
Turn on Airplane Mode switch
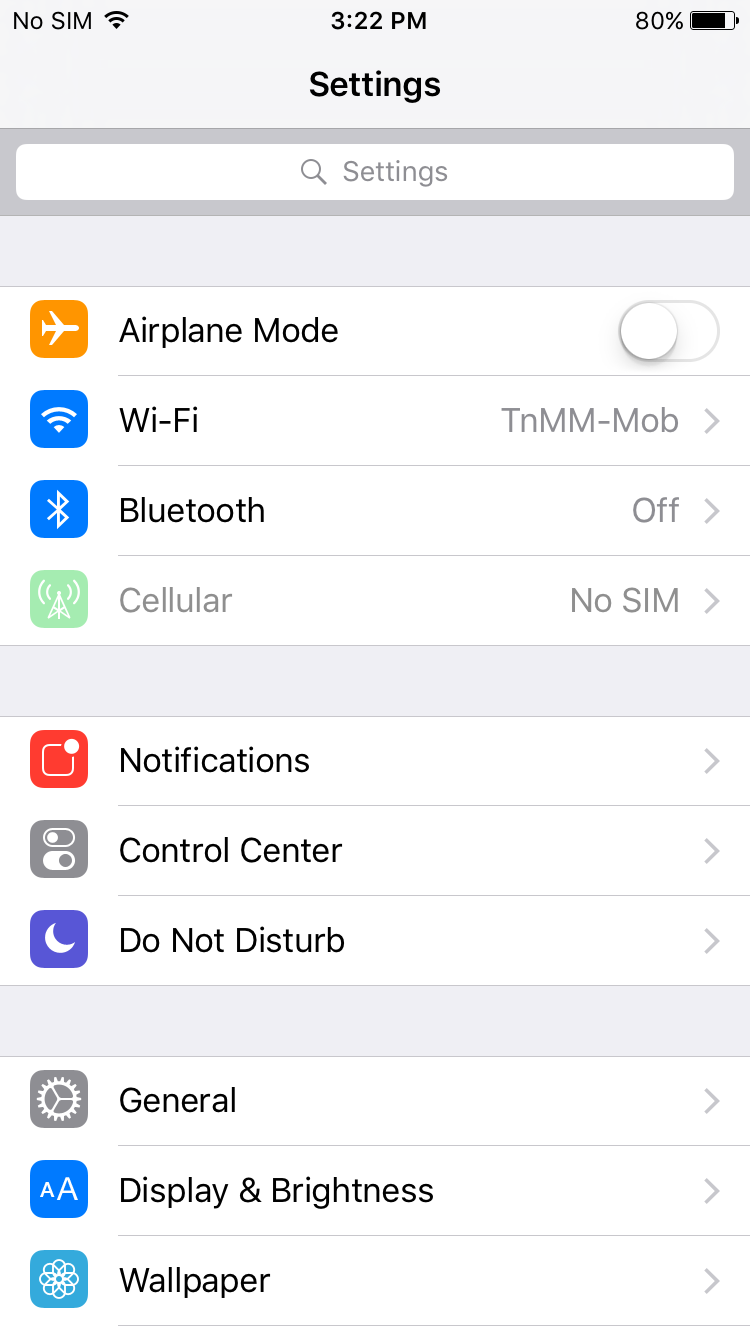[669, 331]
